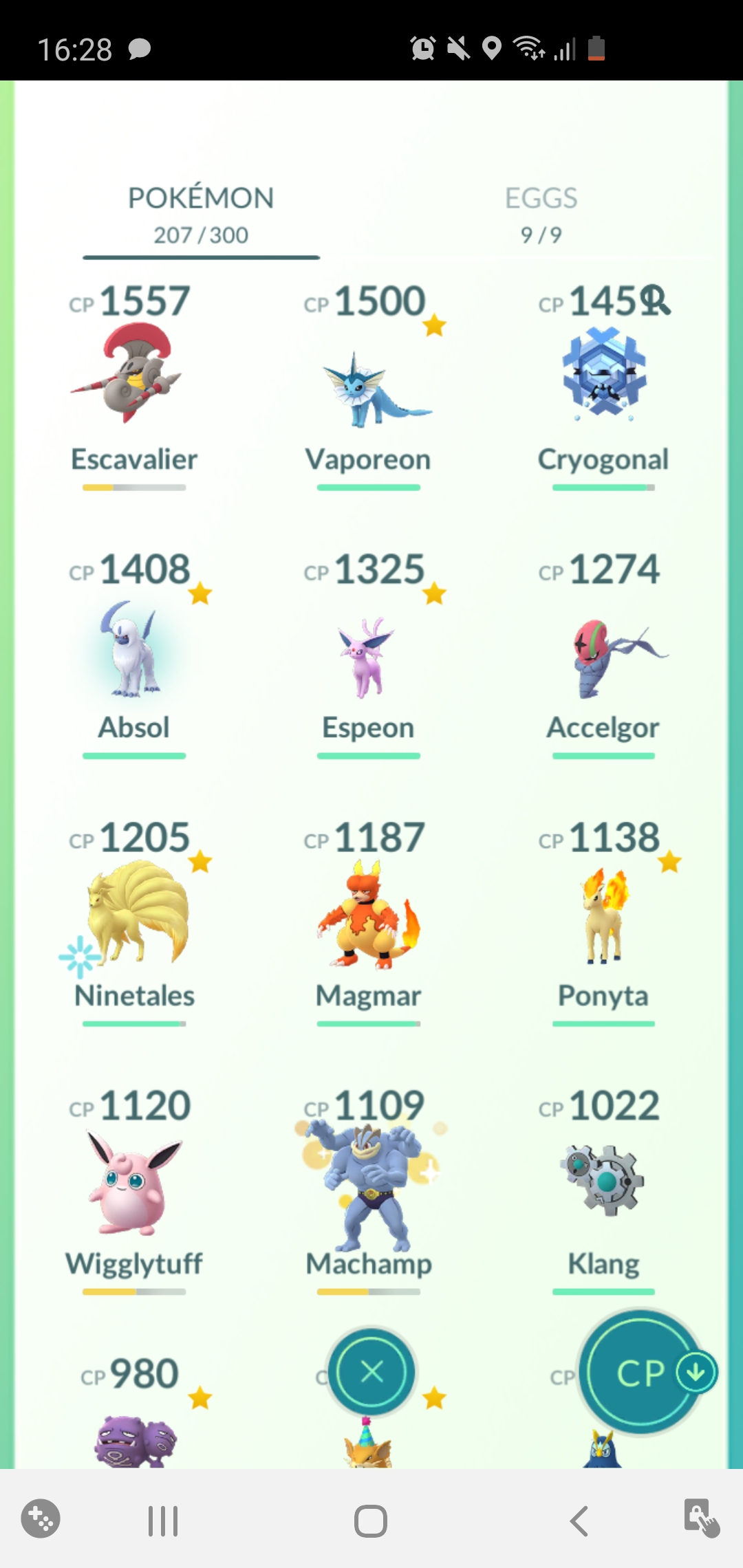Screen dimensions: 743x1568
Task: Open Machamp CP 1109
Action: tap(369, 1191)
